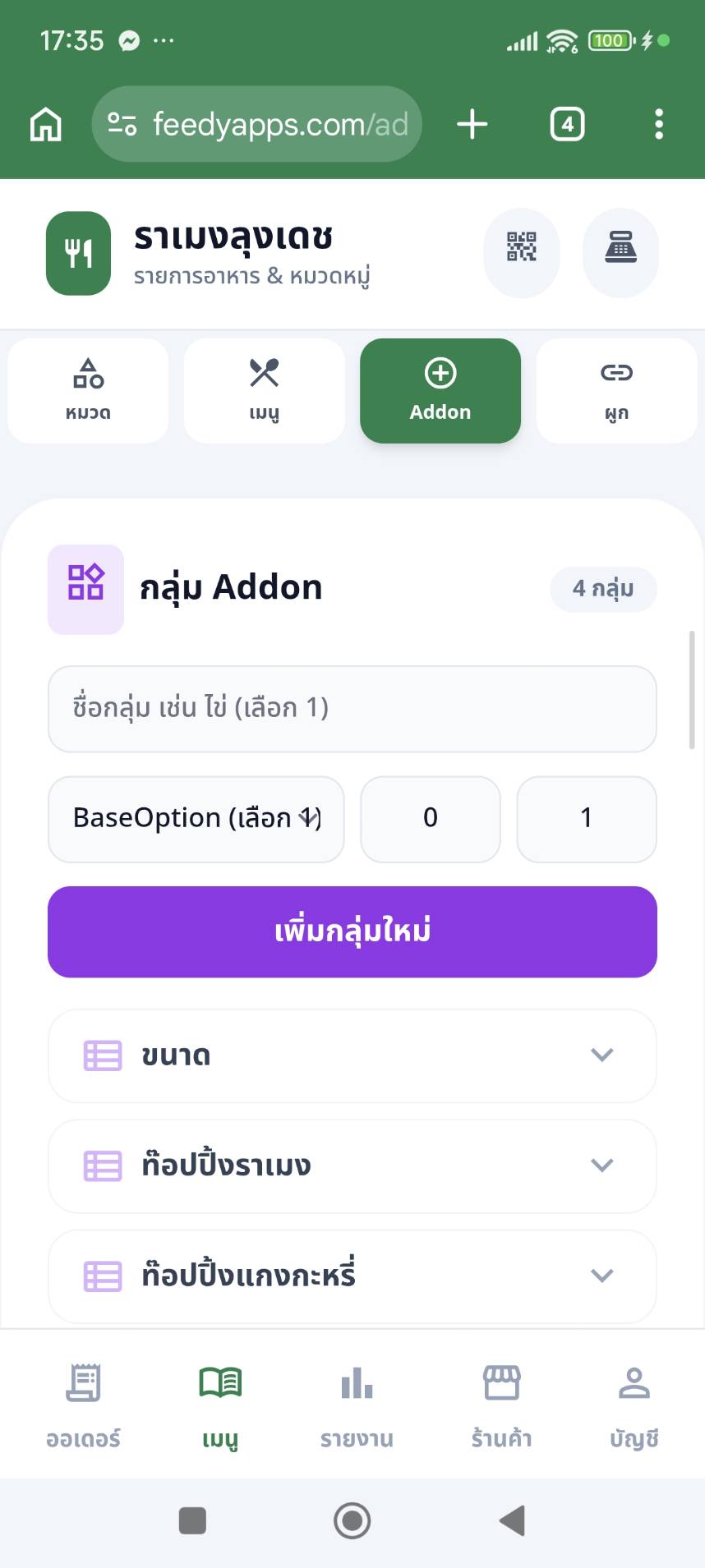Open the บัญชี bottom tab
705x1568 pixels.
(634, 1405)
